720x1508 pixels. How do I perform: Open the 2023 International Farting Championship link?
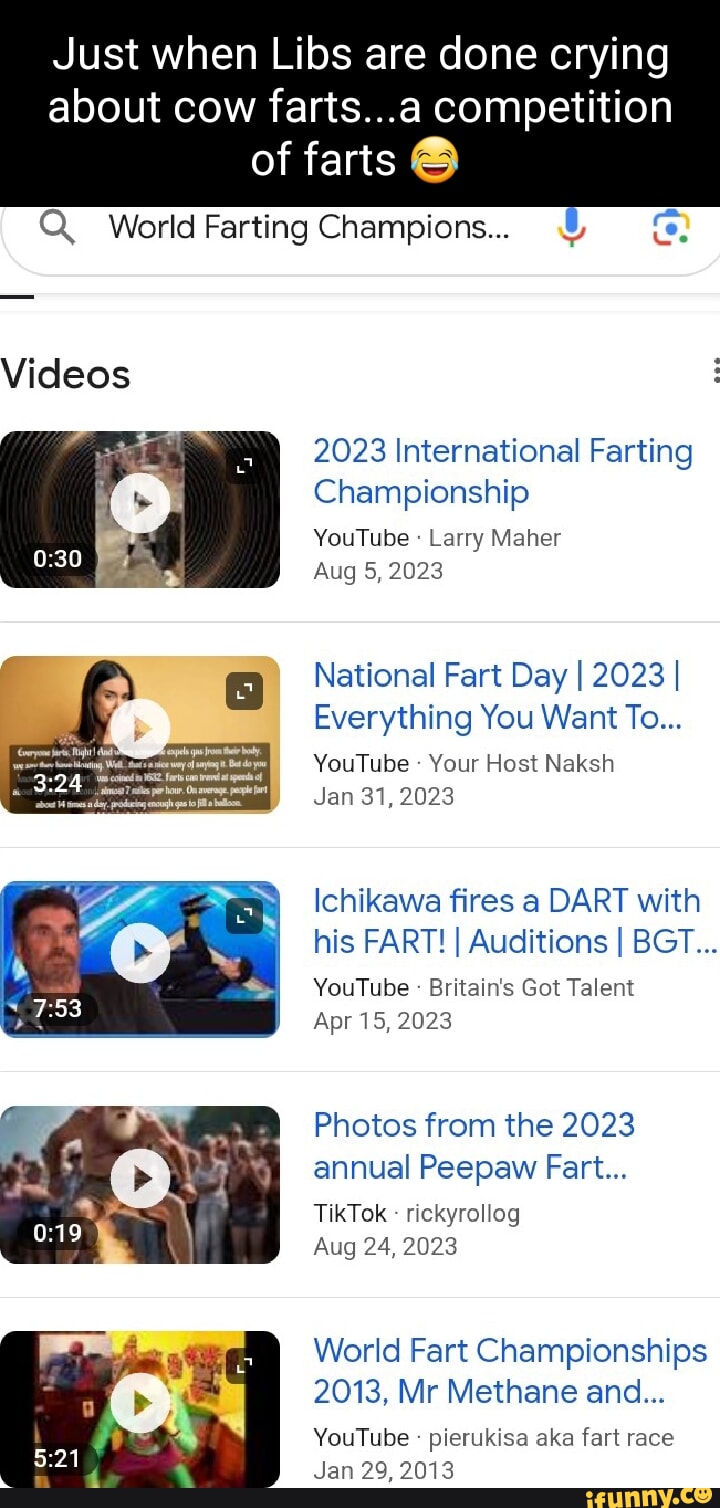[x=503, y=470]
